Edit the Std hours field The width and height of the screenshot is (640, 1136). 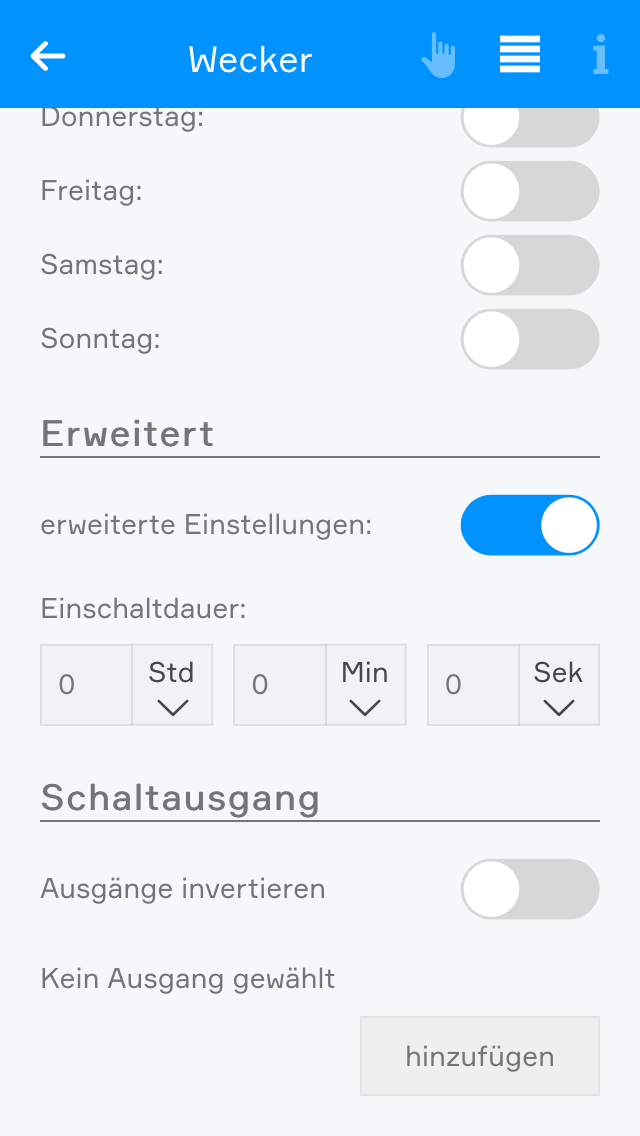[x=86, y=685]
